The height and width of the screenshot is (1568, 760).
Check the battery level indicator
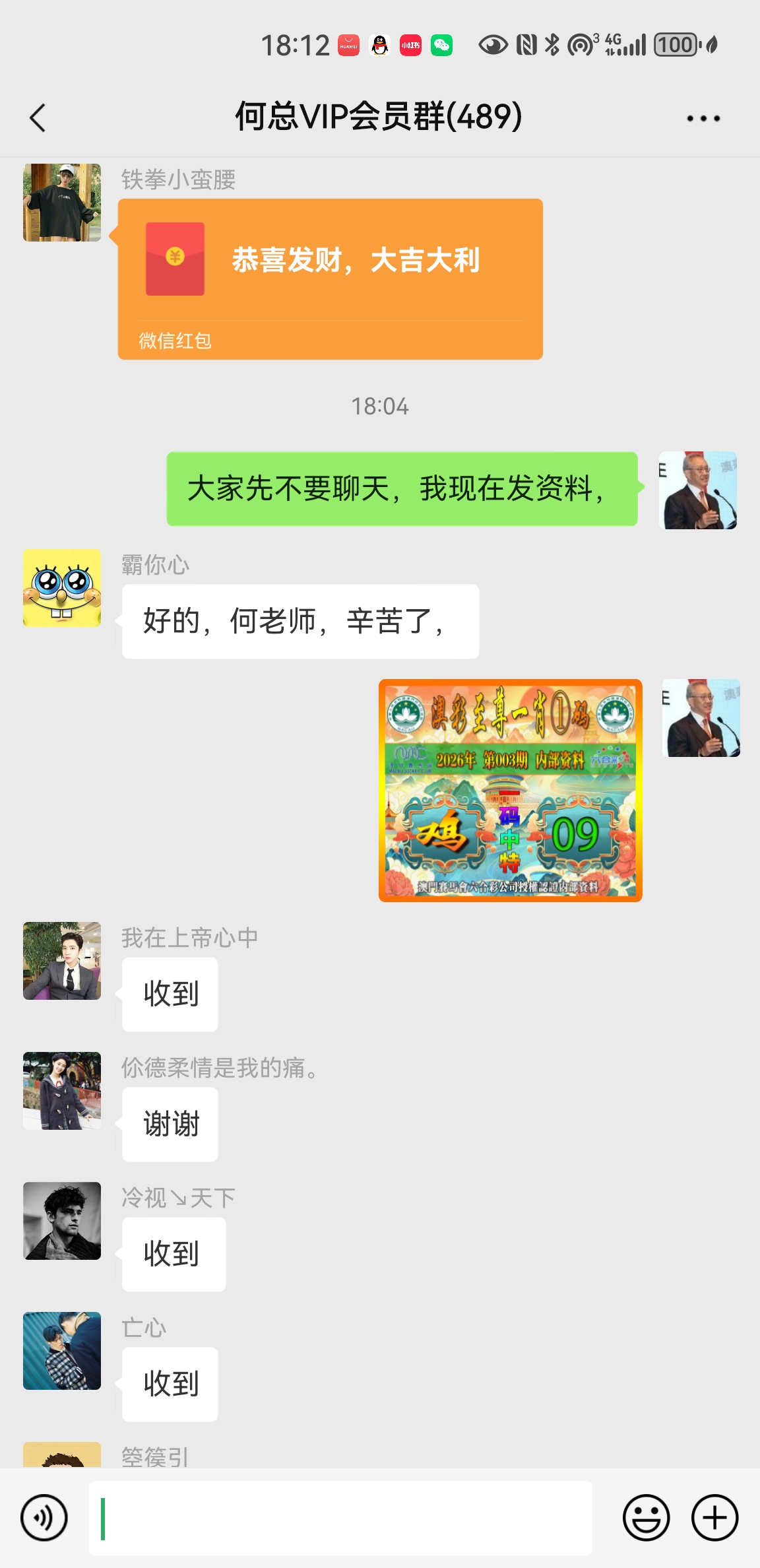point(674,45)
